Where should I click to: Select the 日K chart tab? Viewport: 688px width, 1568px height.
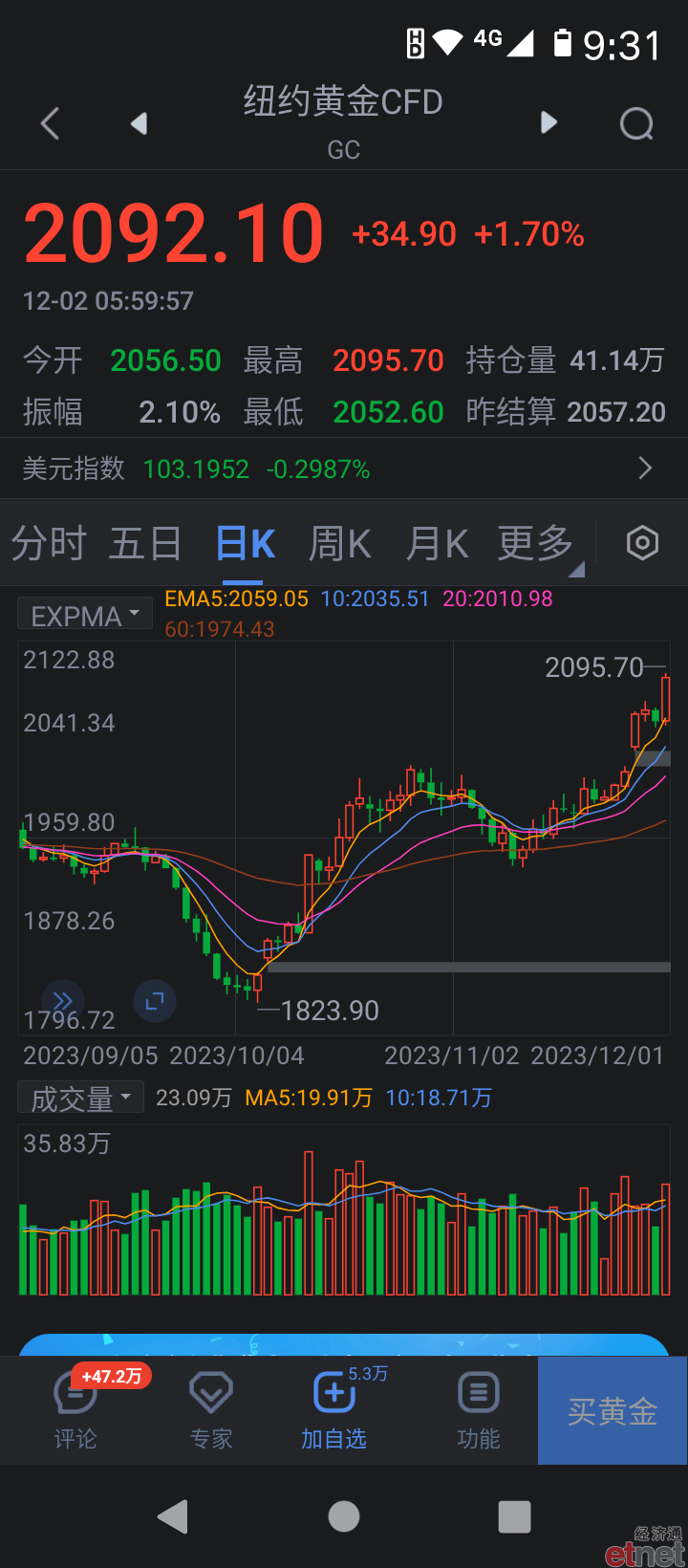(245, 544)
